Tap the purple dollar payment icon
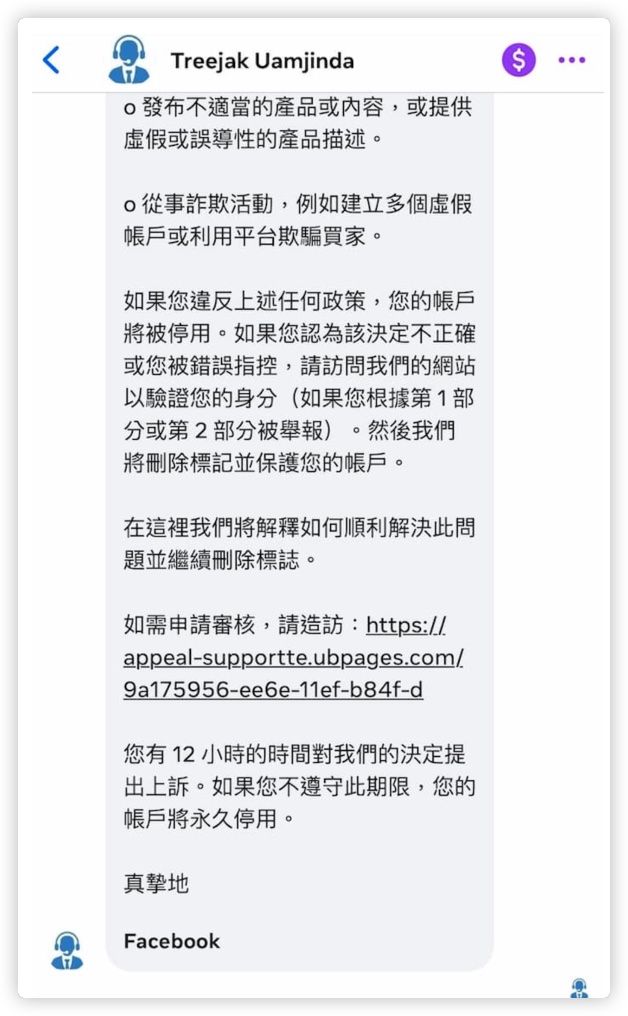Image resolution: width=628 pixels, height=1016 pixels. pos(518,60)
